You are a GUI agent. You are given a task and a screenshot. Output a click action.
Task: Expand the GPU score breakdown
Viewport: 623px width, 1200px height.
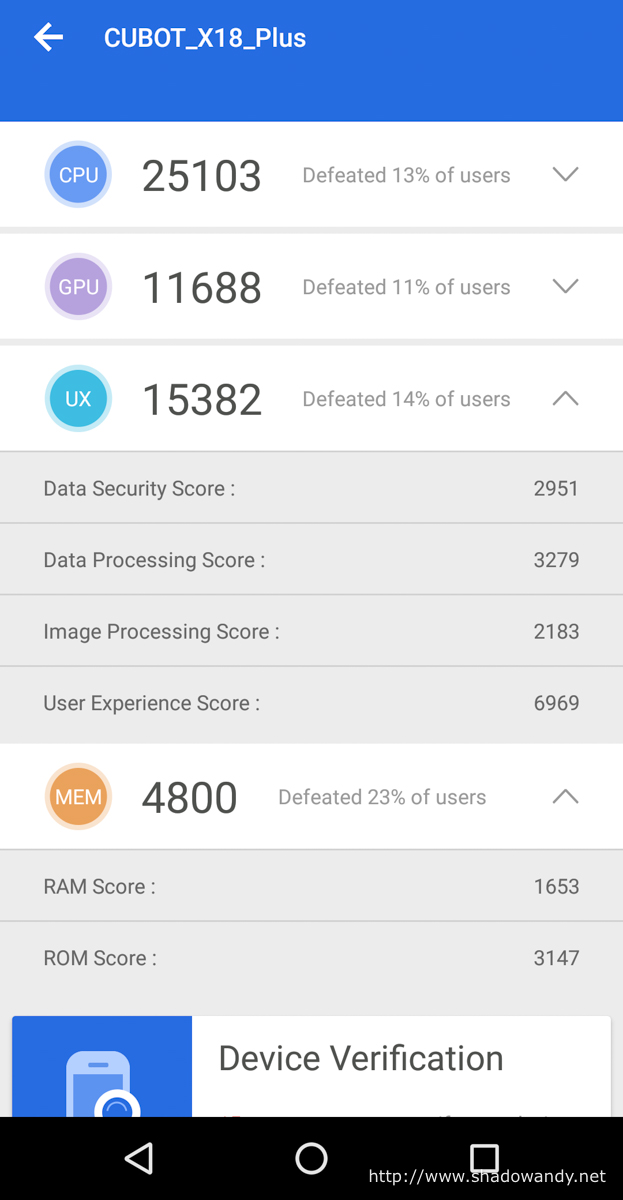click(x=565, y=287)
